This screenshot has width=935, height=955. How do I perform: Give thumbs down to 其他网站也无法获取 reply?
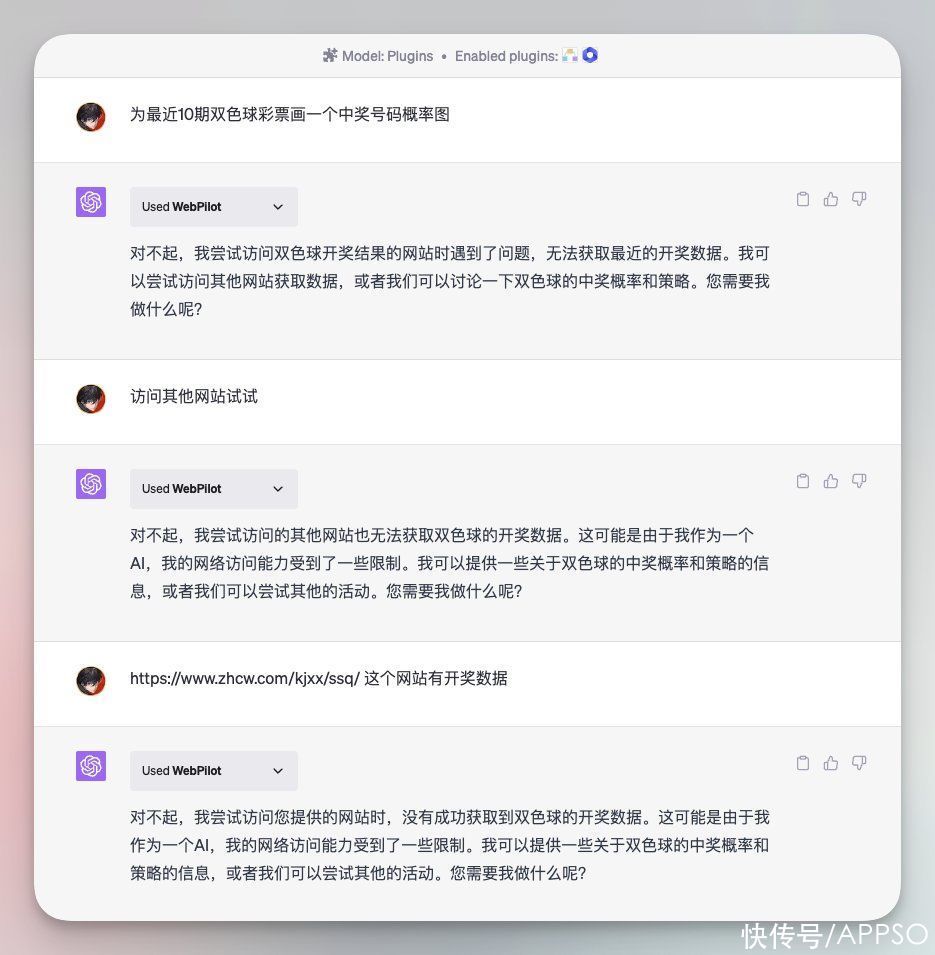coord(858,481)
